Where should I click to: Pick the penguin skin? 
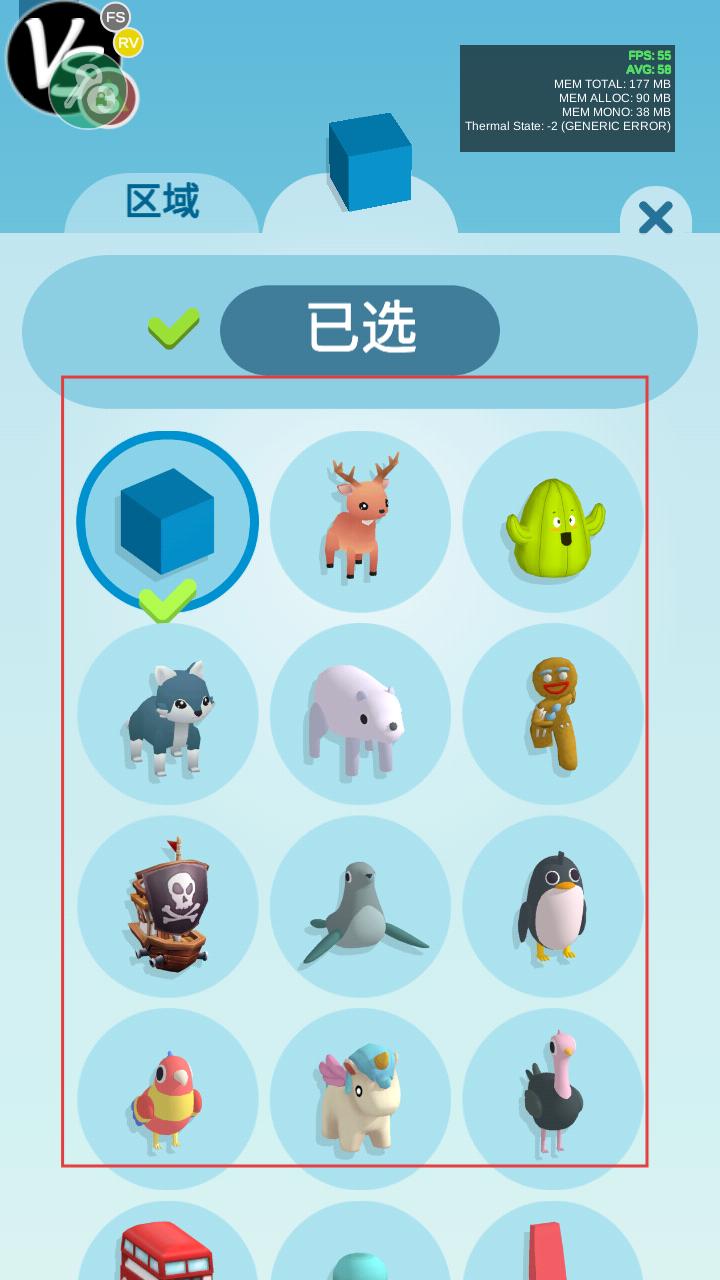[x=553, y=906]
